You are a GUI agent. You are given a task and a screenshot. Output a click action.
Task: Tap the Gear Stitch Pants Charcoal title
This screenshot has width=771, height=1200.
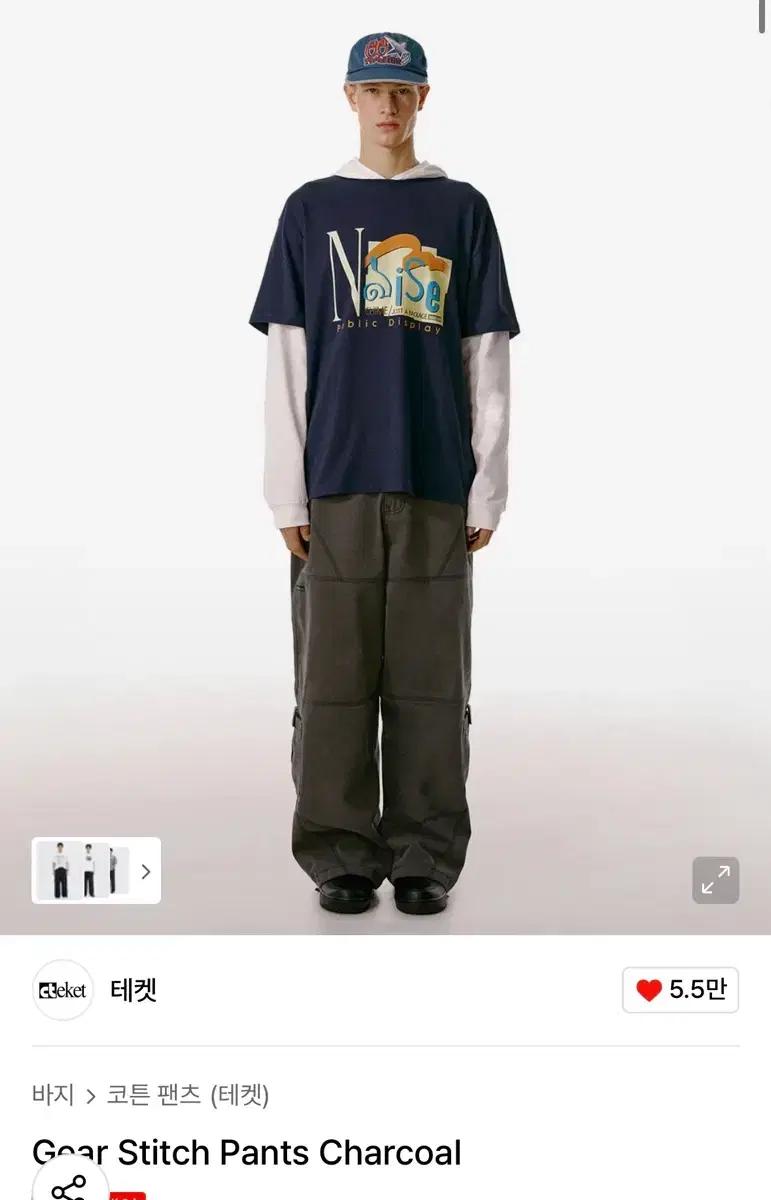click(x=244, y=1153)
